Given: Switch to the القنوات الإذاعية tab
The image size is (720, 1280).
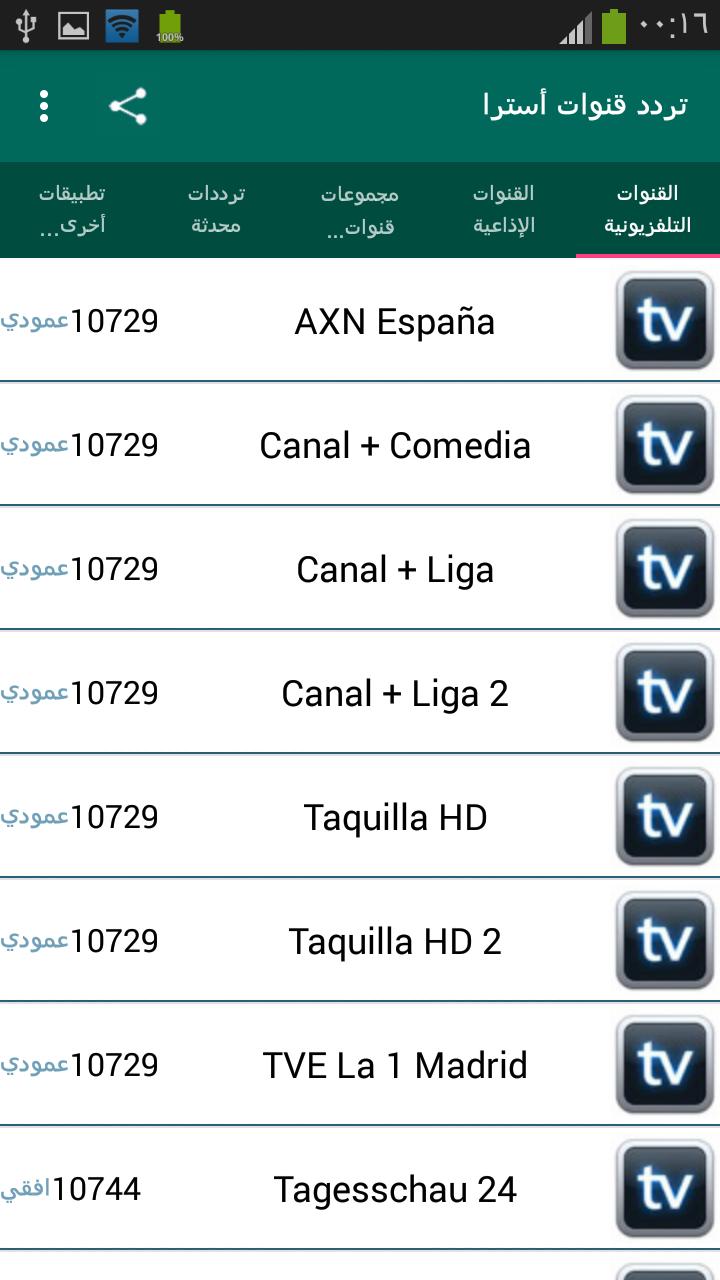Looking at the screenshot, I should click(x=504, y=209).
